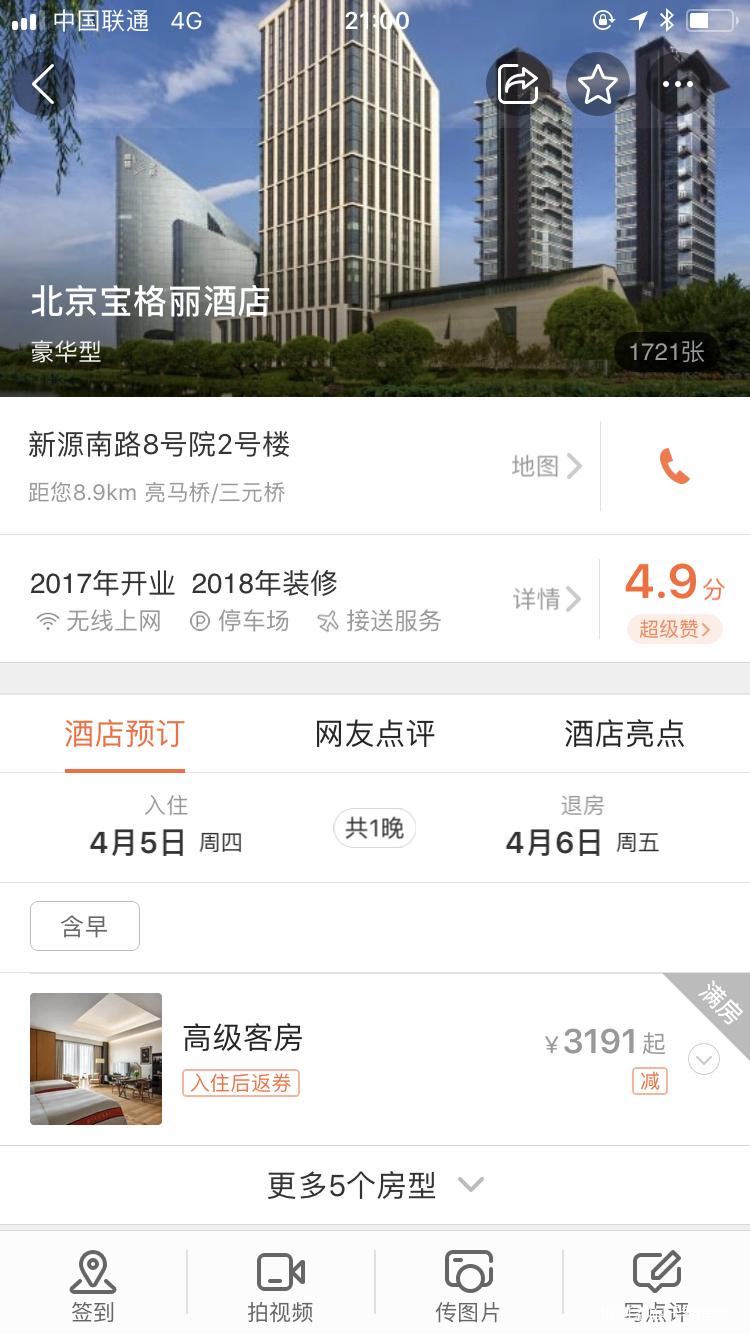750x1334 pixels.
Task: Expand details for 高级客房 room
Action: [x=703, y=1058]
